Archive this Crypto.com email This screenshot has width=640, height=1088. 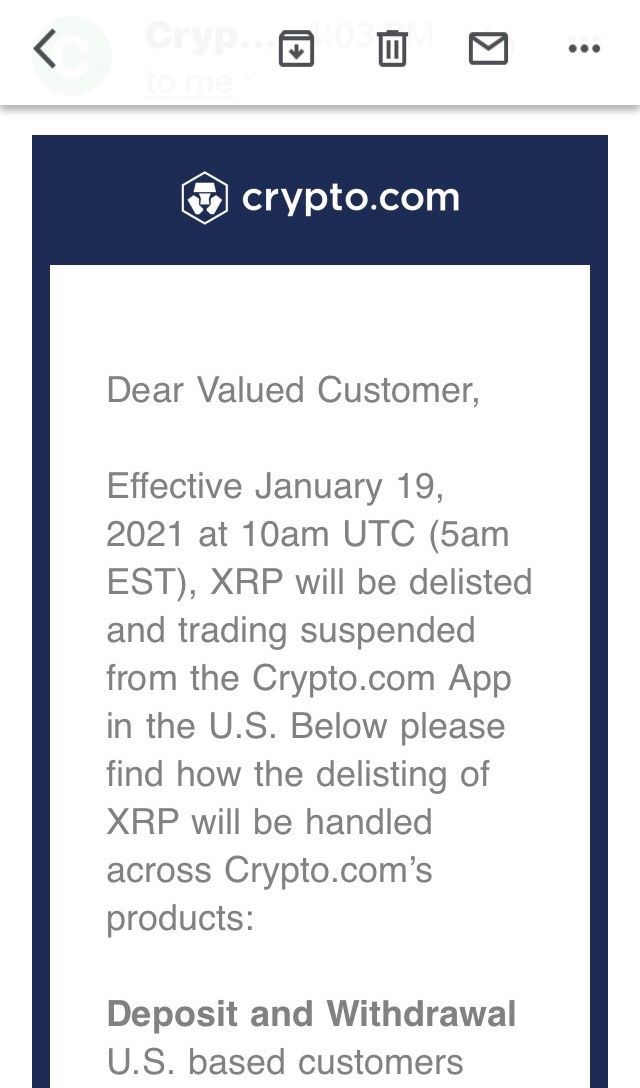(x=296, y=49)
